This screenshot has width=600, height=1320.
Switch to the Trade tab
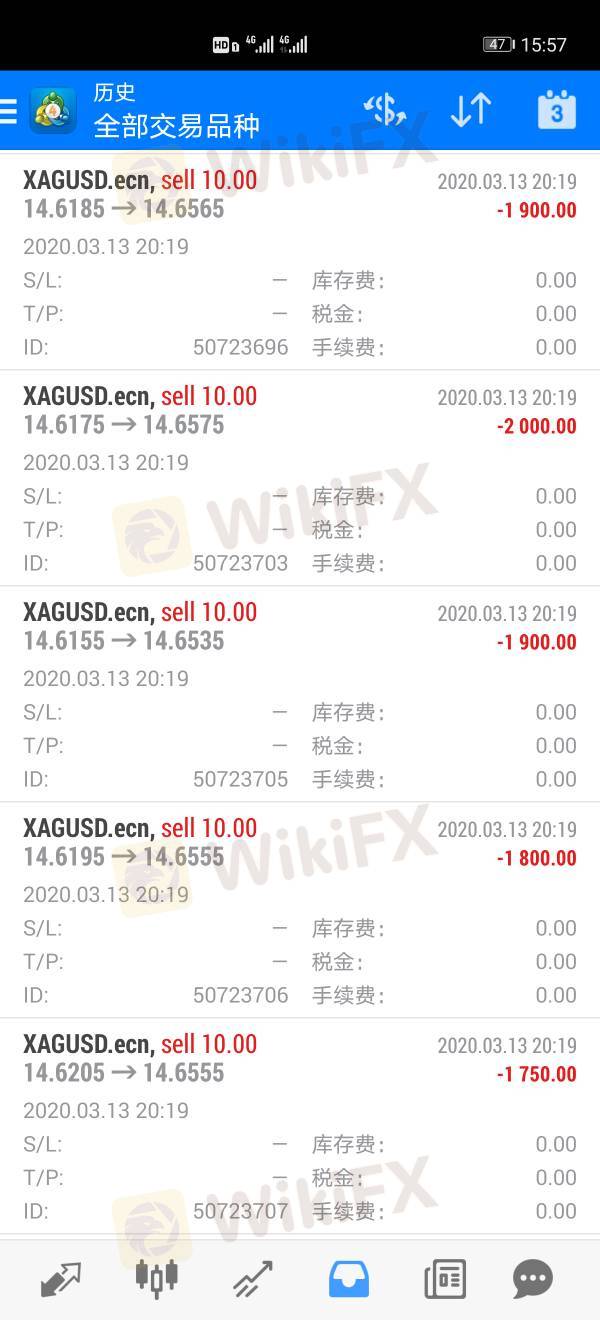(253, 1279)
